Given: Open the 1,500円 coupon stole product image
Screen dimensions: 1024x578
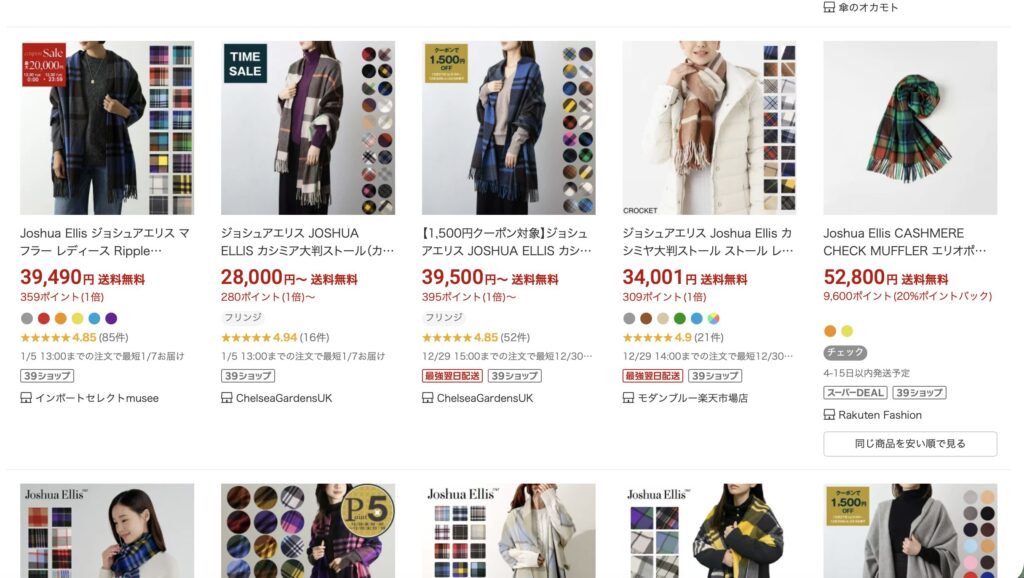Looking at the screenshot, I should tap(508, 128).
